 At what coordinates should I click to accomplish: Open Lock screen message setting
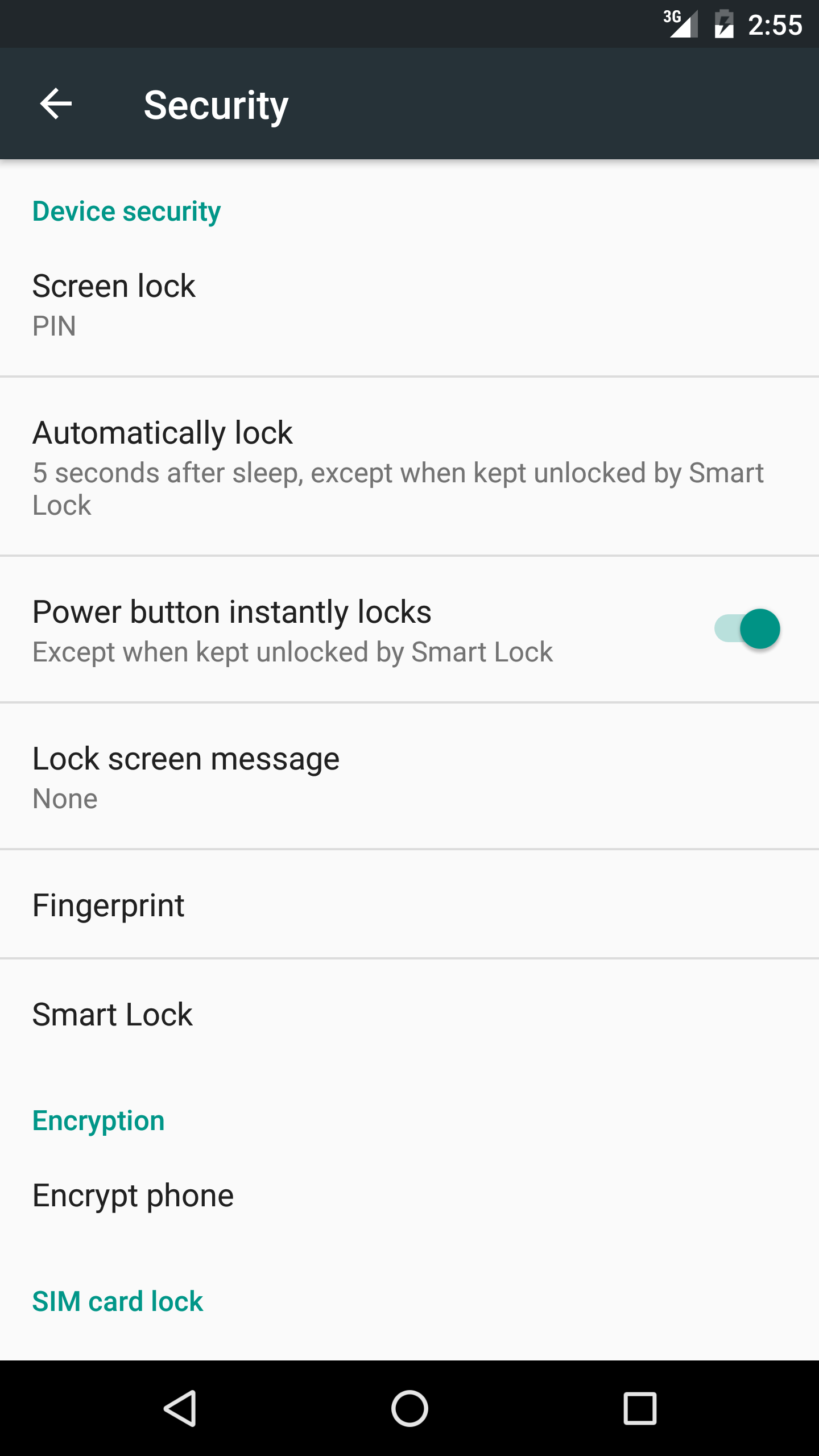coord(409,776)
